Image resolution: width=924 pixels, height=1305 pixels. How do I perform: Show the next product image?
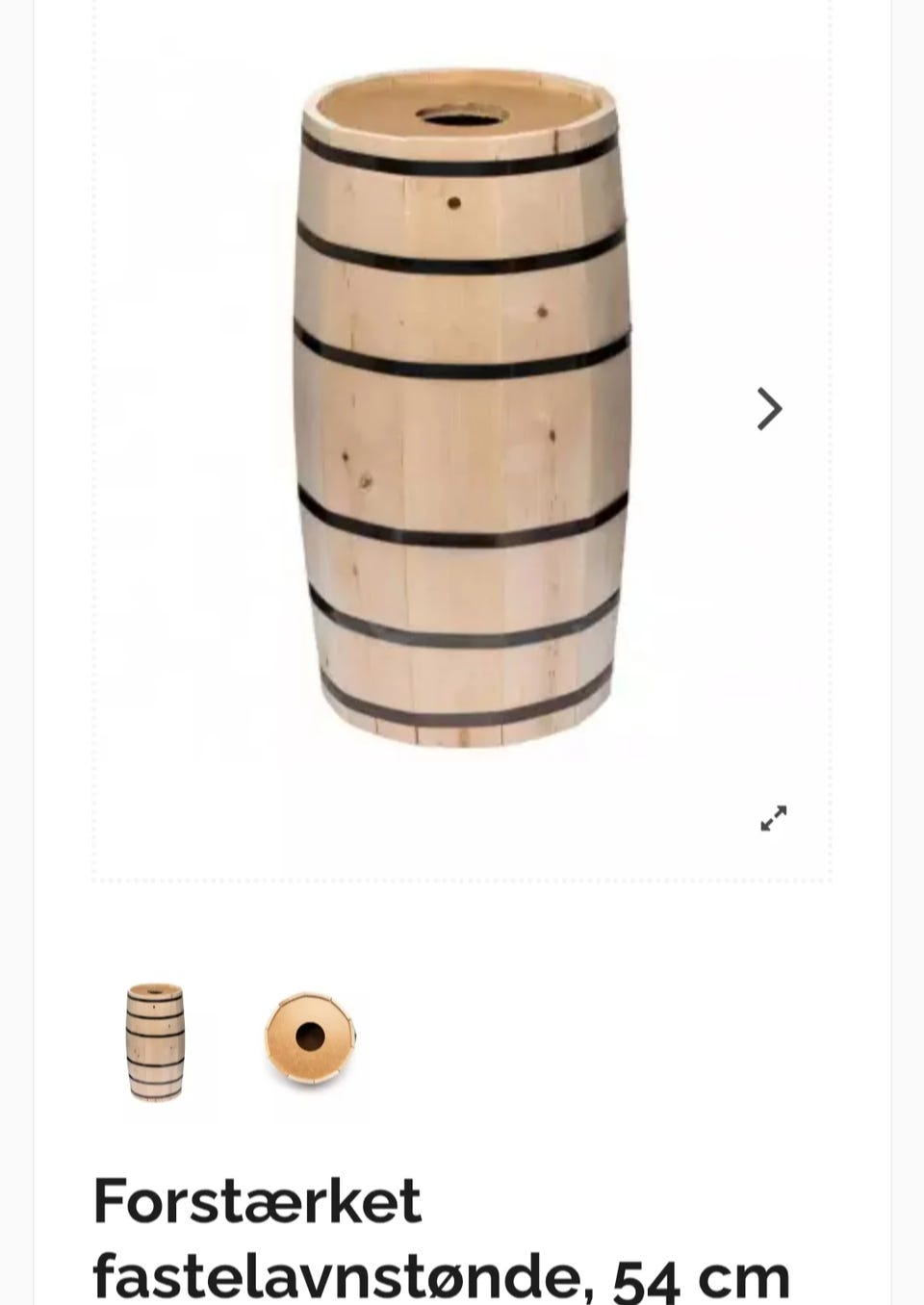click(769, 409)
